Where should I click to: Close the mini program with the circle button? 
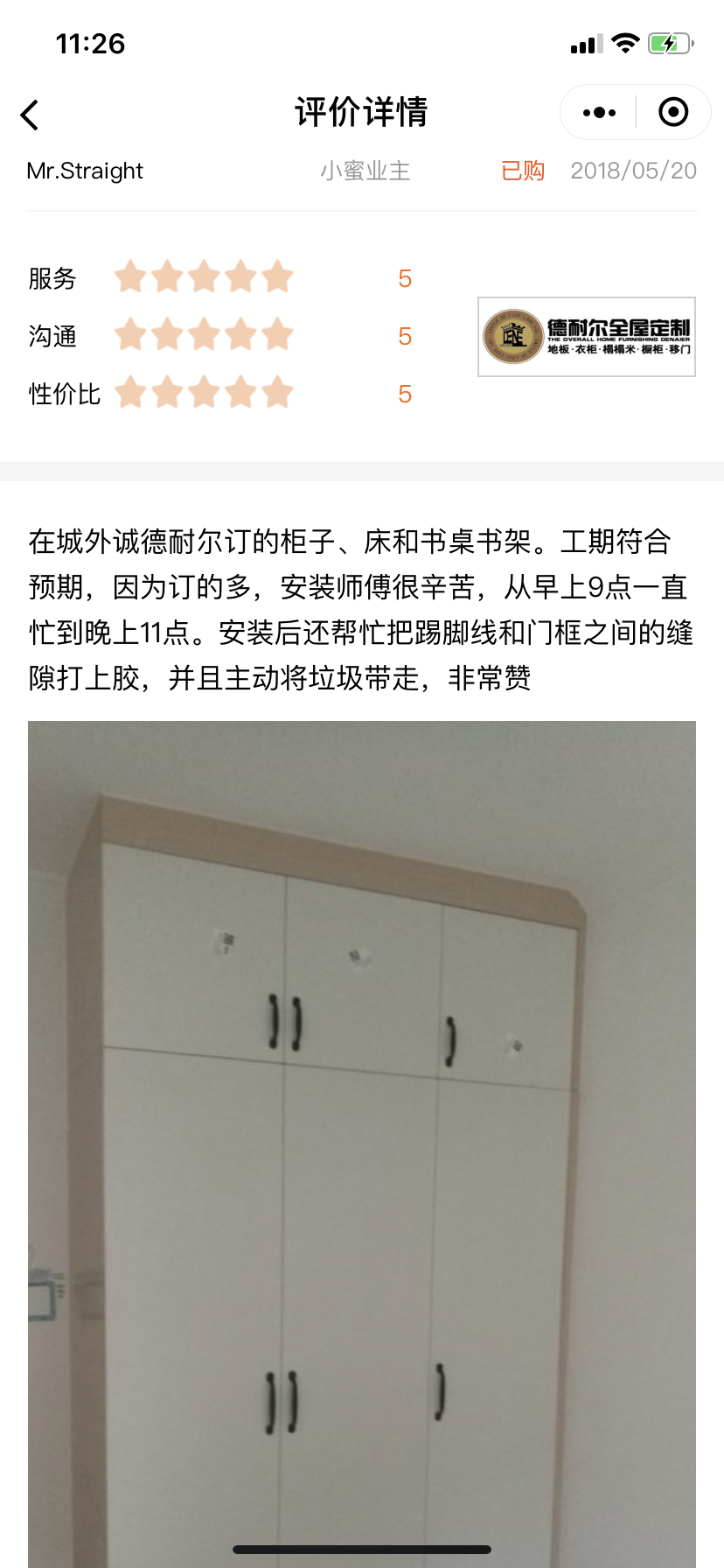point(673,113)
